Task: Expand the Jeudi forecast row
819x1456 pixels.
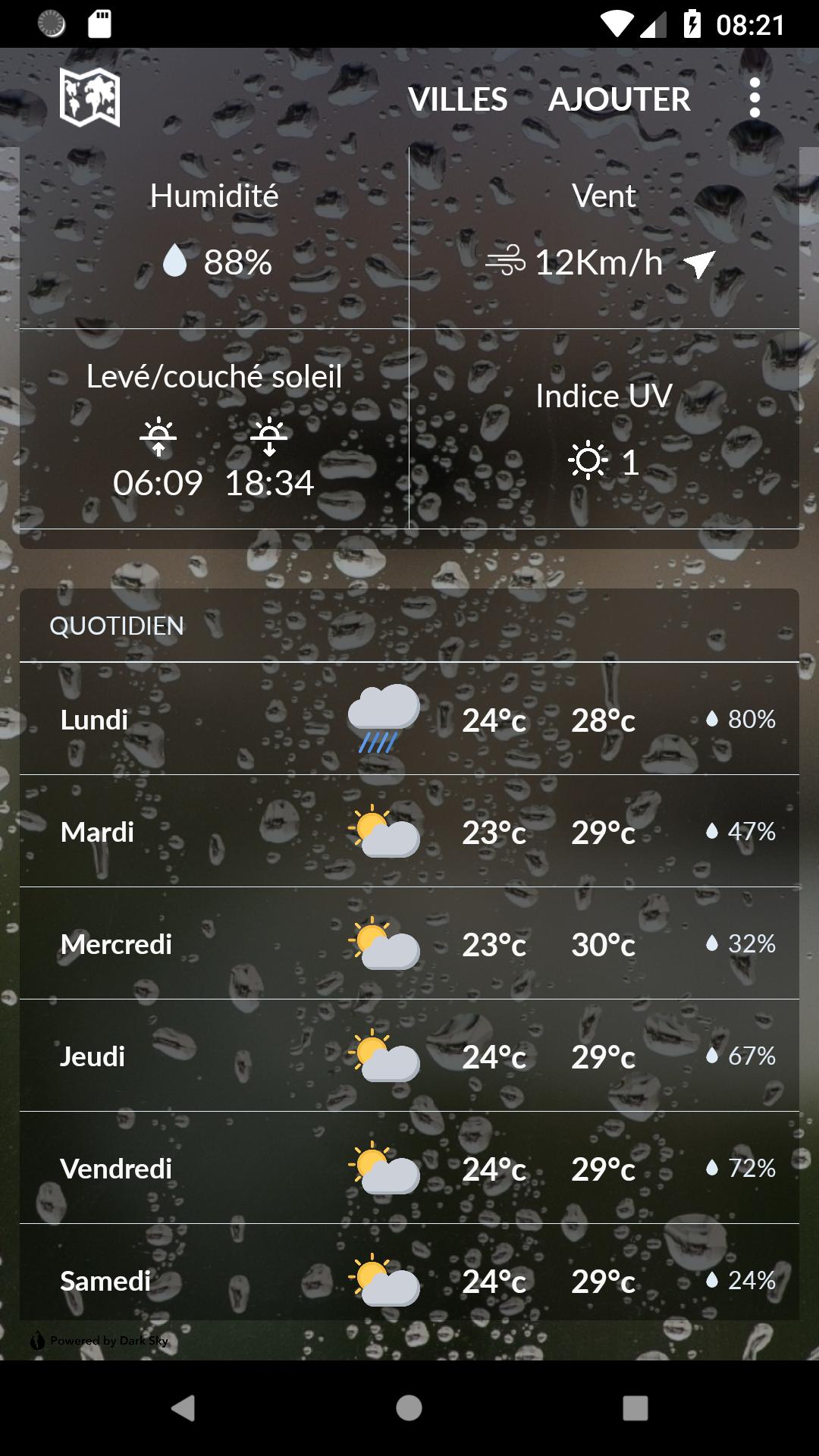Action: click(x=409, y=1056)
